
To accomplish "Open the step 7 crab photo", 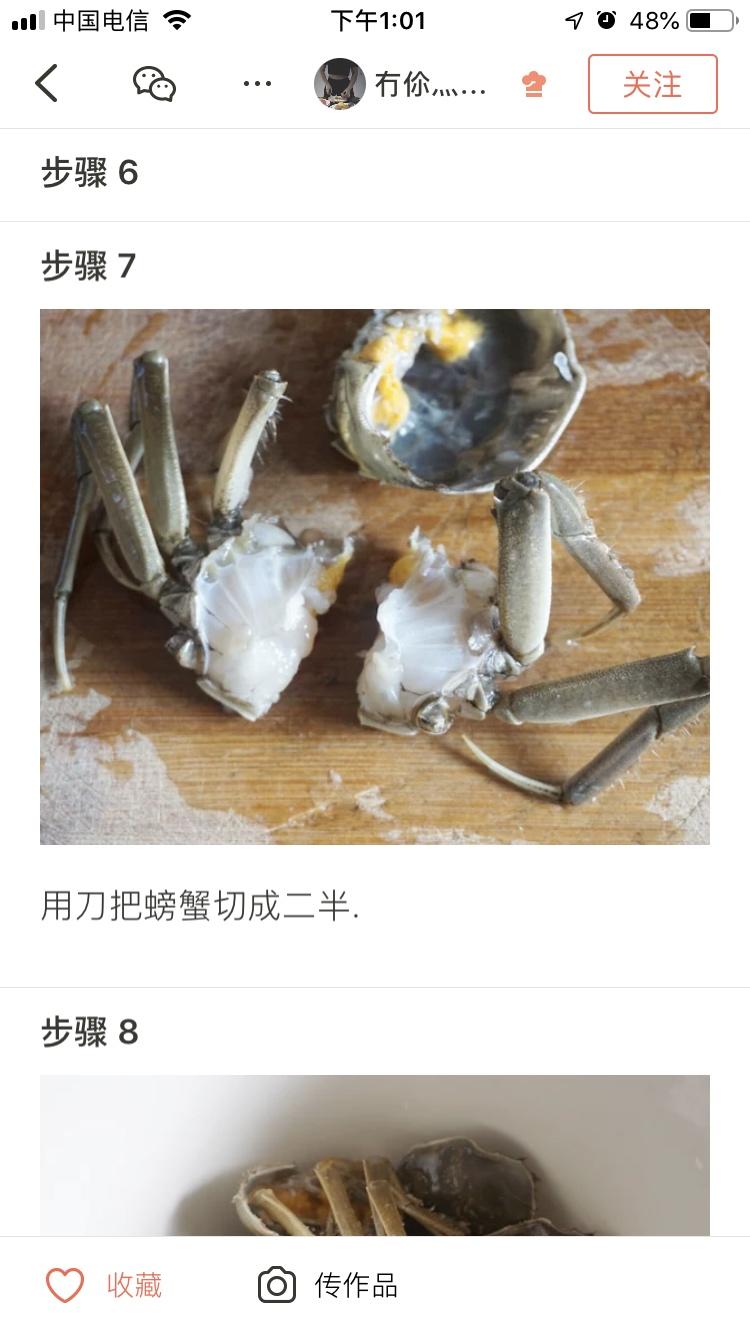I will [x=375, y=577].
